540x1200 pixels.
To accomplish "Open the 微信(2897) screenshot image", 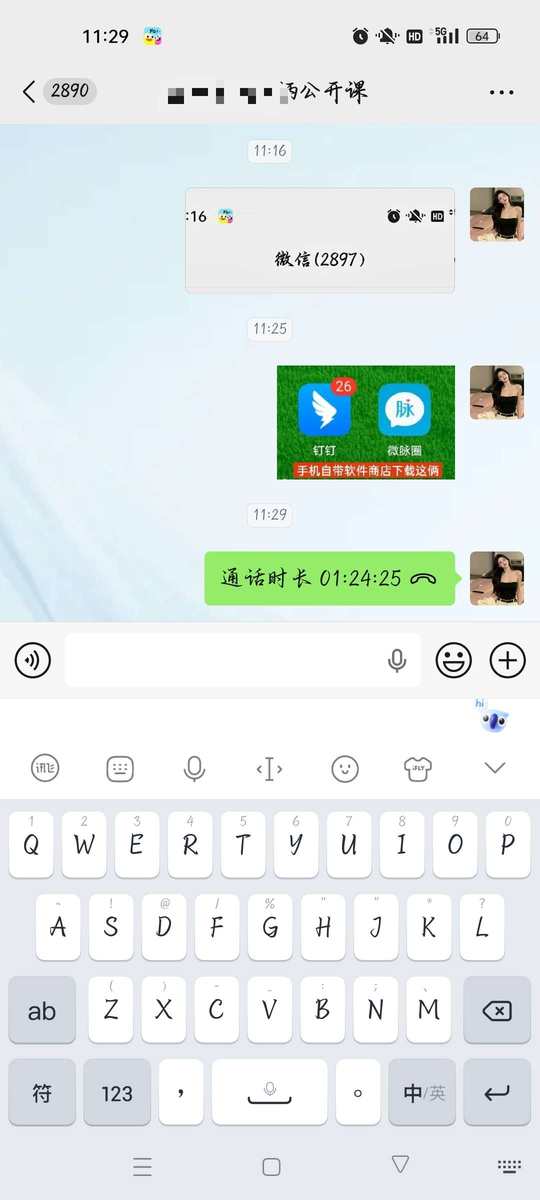I will [320, 240].
